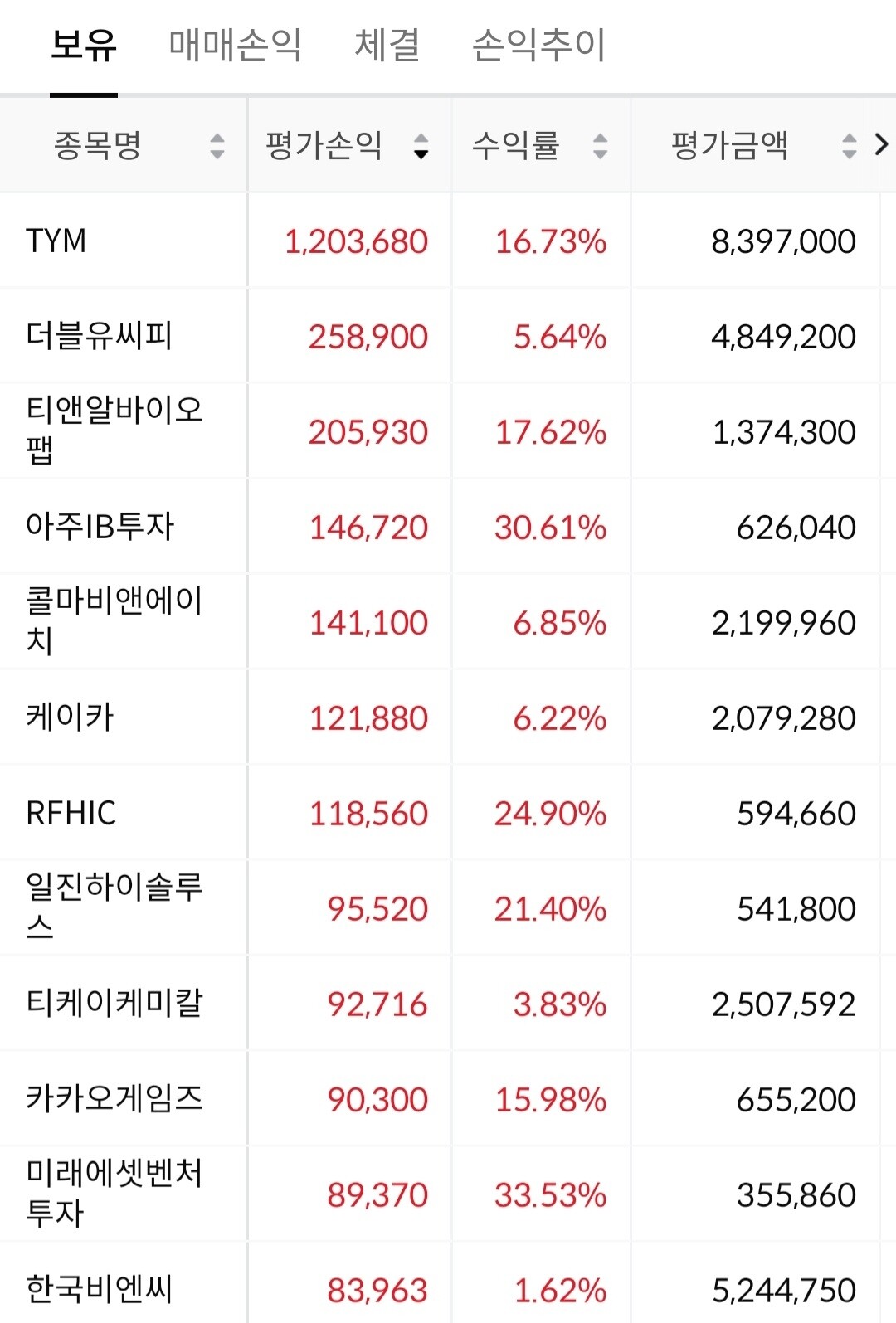The image size is (896, 1323).
Task: Tap the 16.73% return figure for TYM
Action: coord(550,241)
